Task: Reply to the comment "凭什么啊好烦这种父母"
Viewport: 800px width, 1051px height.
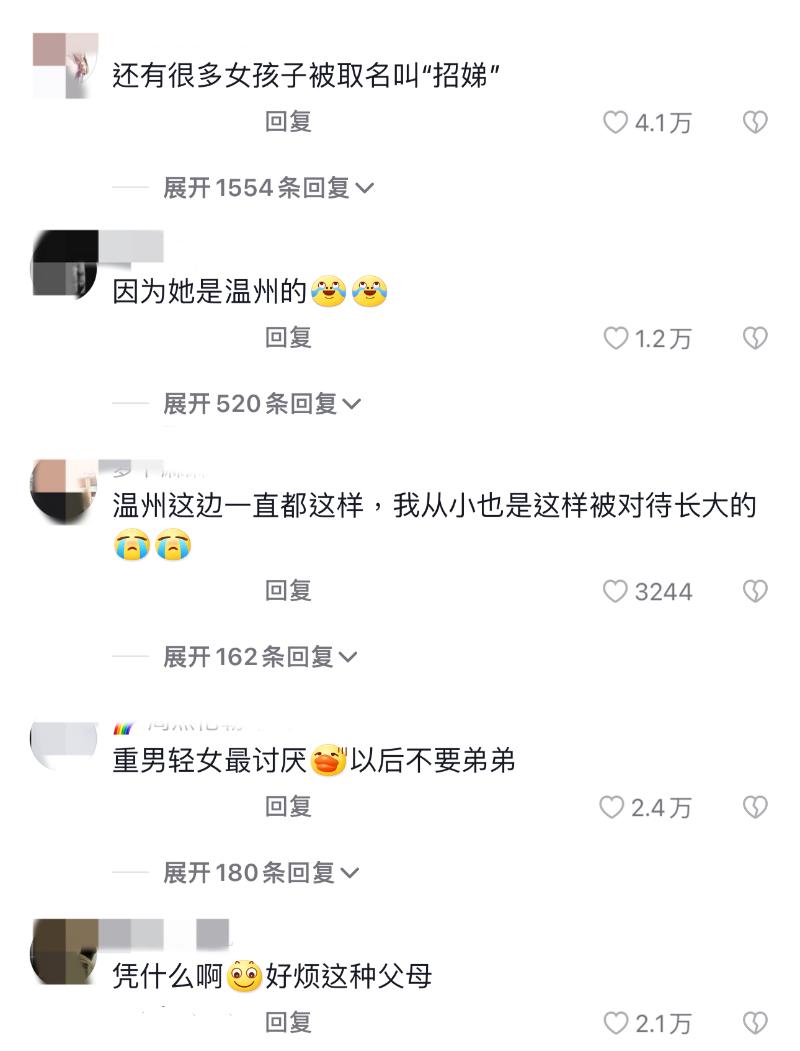Action: coord(288,1022)
